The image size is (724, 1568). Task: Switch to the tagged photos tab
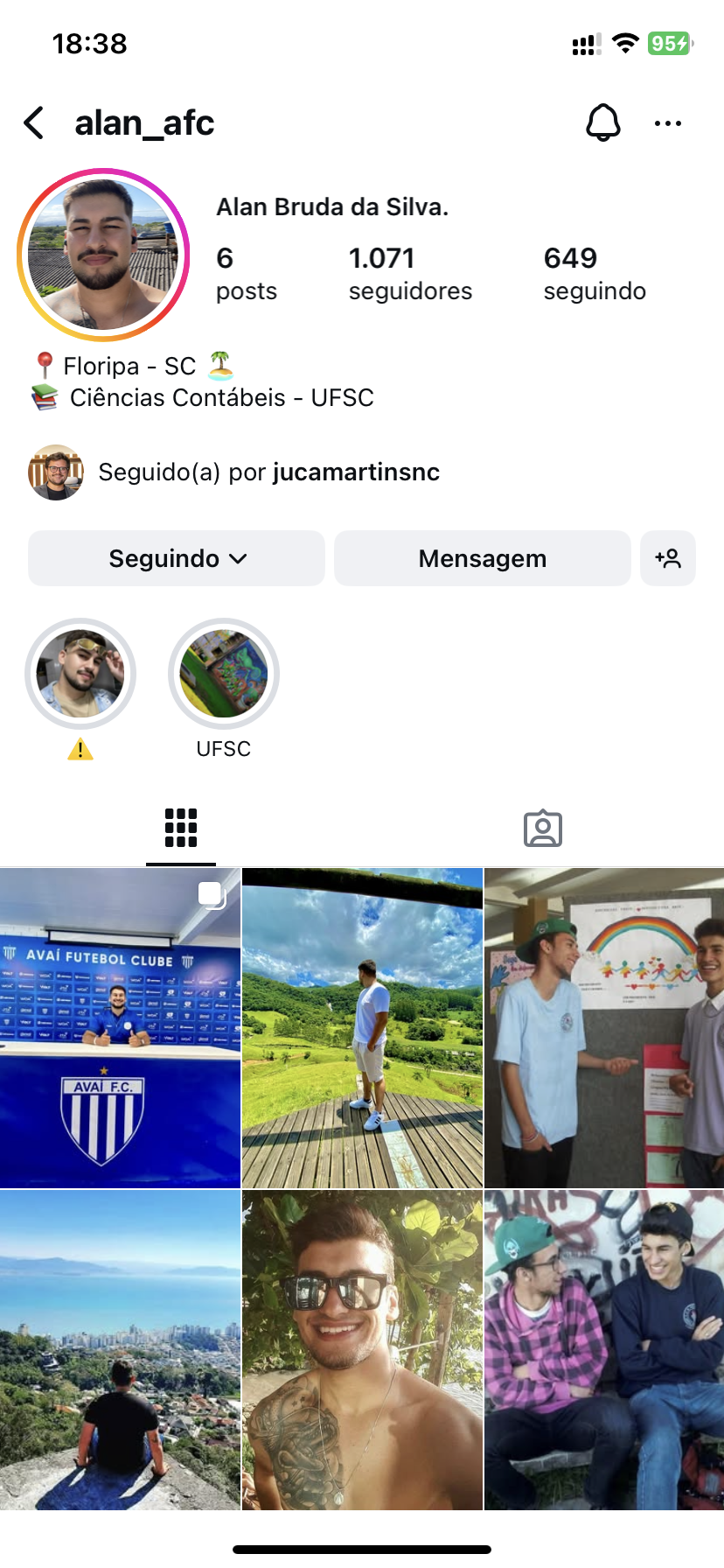(x=543, y=828)
